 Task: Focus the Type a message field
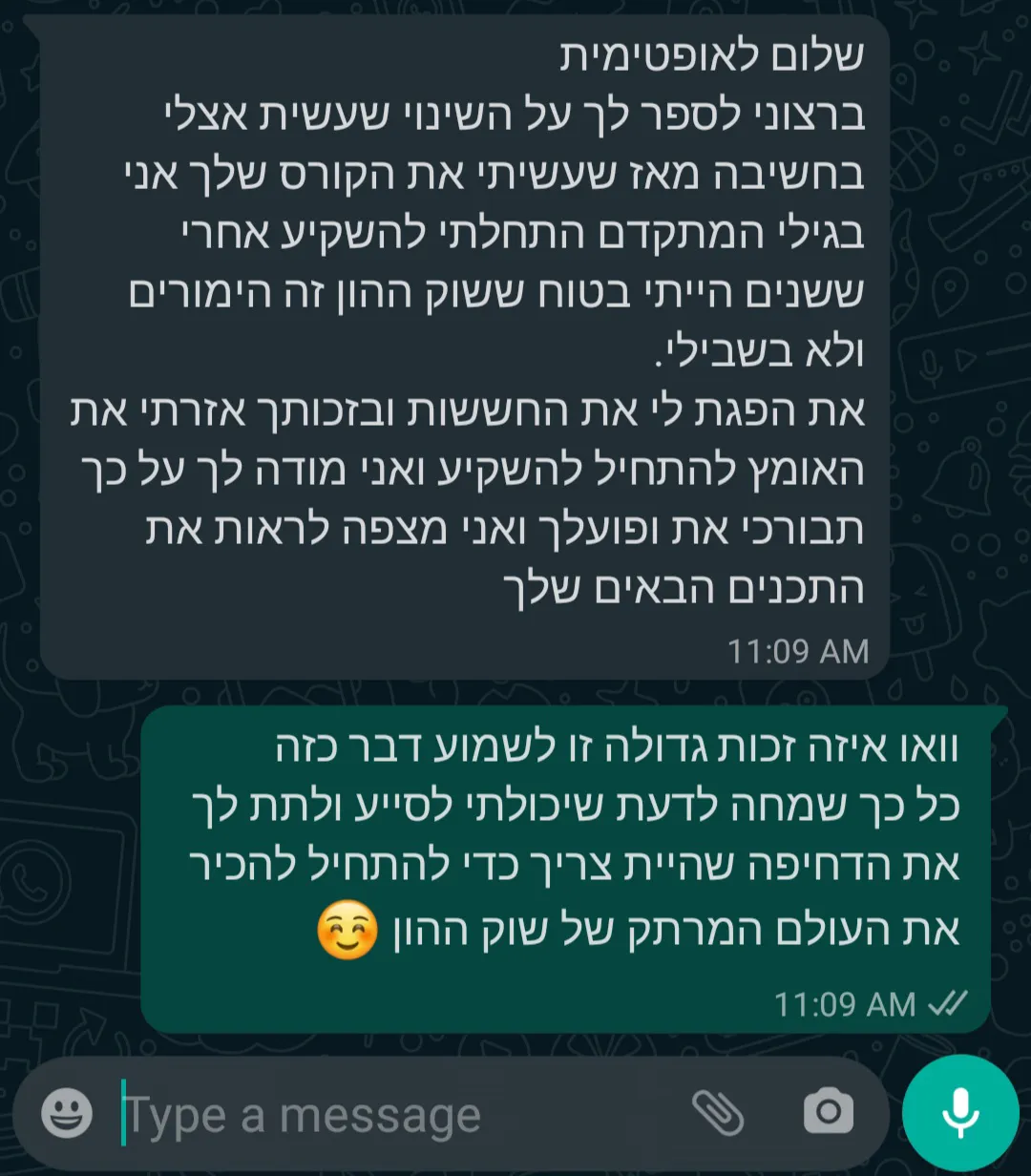tap(382, 1114)
